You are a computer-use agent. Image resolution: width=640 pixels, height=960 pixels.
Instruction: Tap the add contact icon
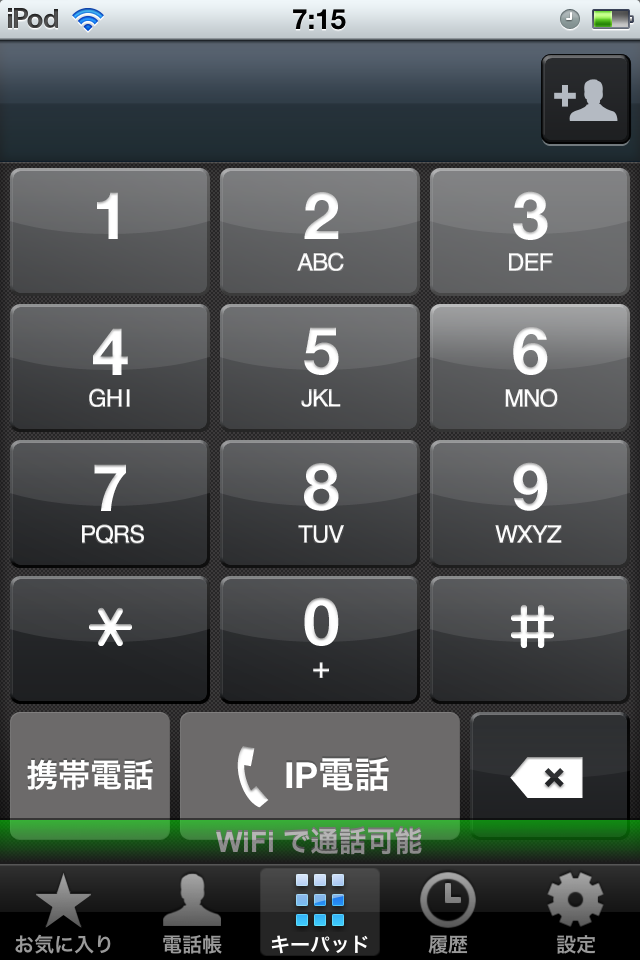point(585,100)
